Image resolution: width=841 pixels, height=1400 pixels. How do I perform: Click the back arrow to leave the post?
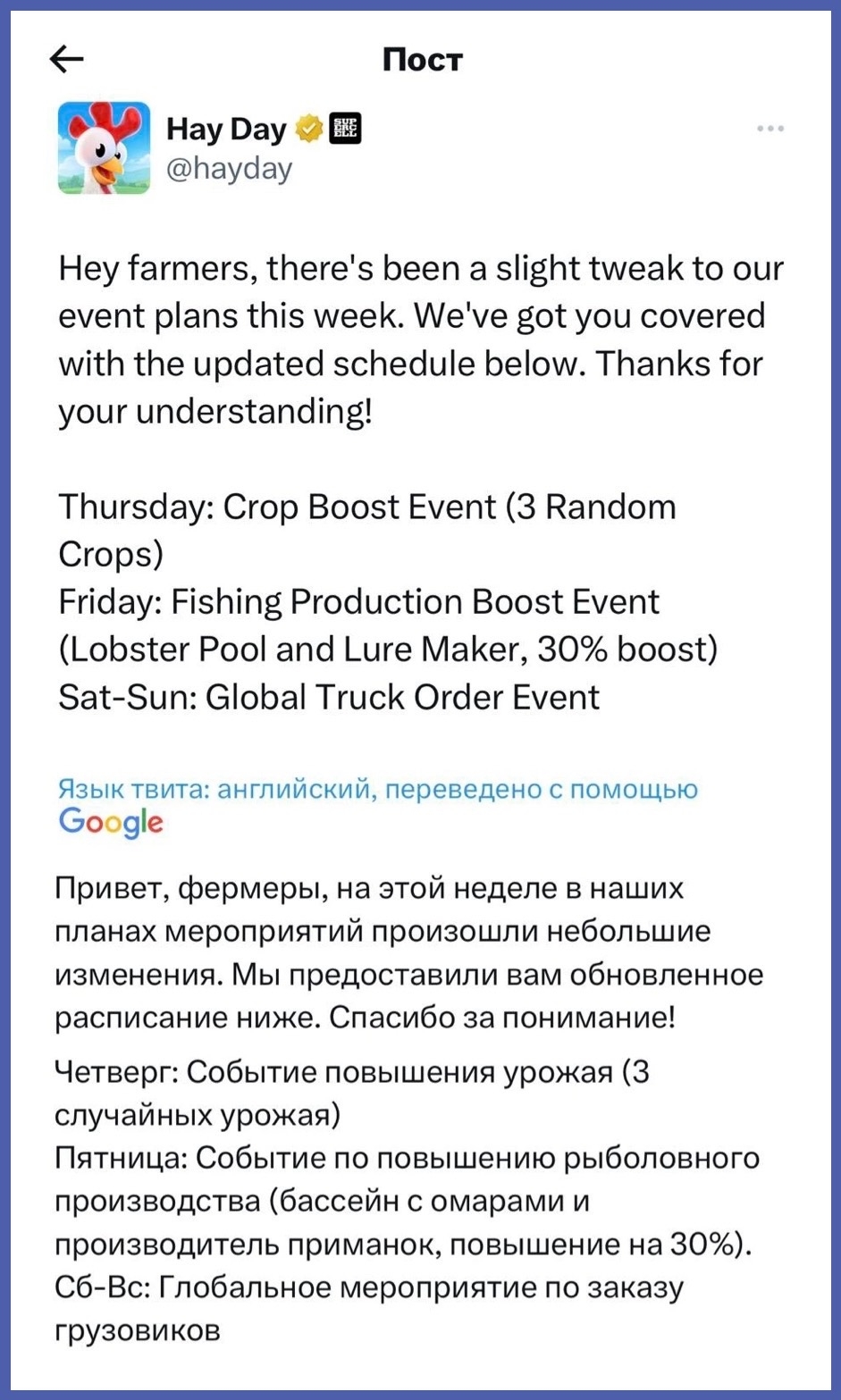point(64,58)
